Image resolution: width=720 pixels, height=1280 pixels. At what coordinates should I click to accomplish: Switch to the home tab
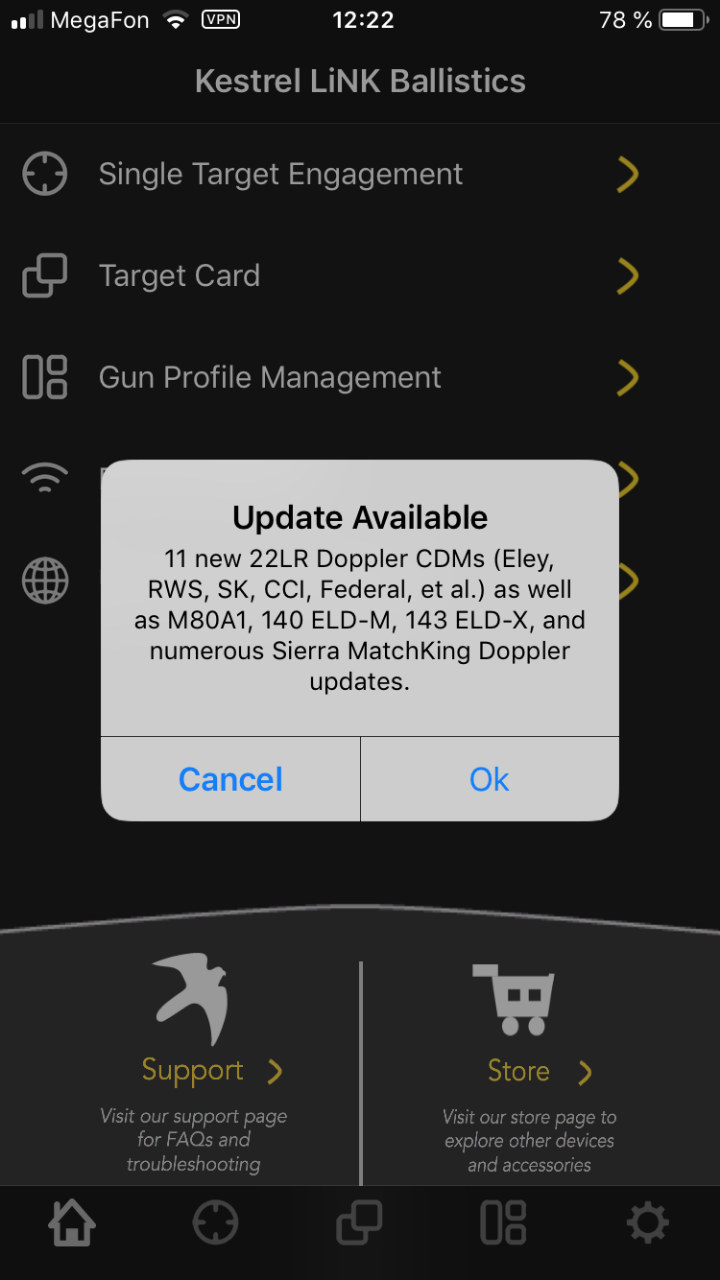pyautogui.click(x=72, y=1222)
